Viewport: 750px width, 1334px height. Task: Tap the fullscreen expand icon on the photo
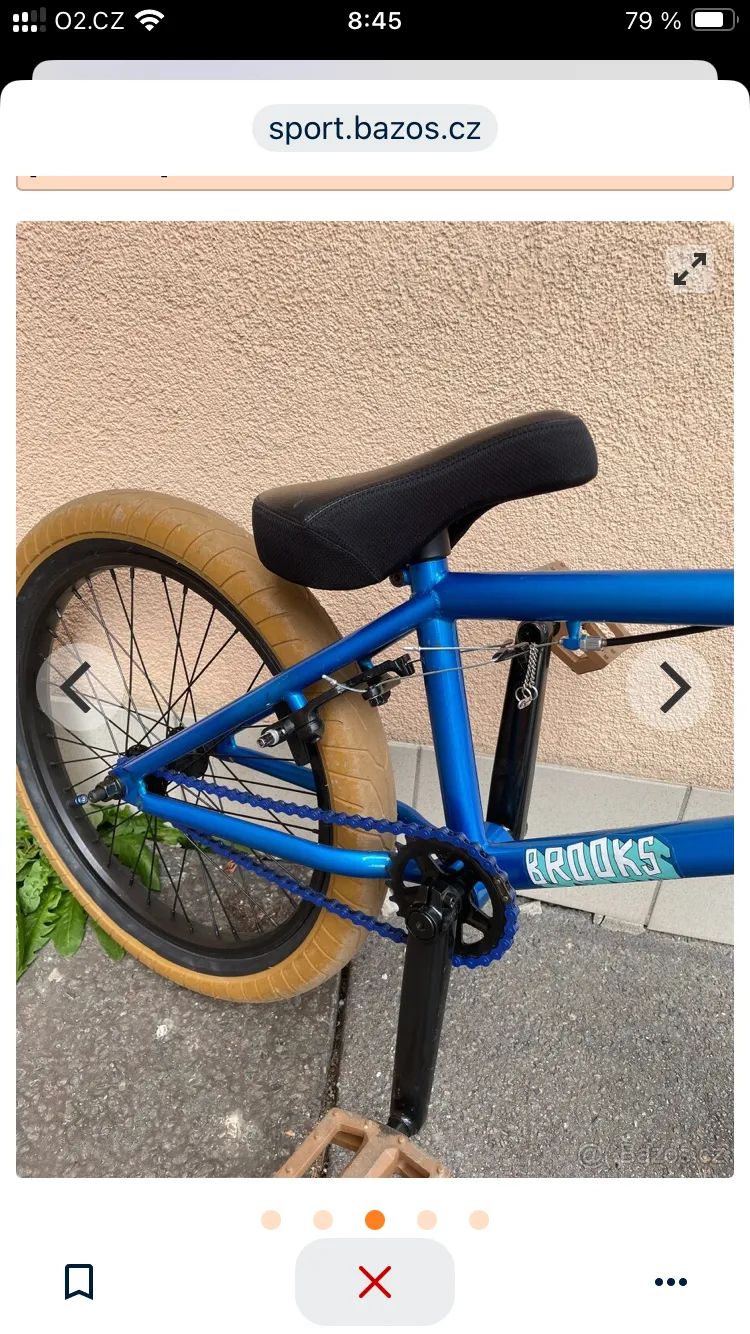tap(690, 270)
